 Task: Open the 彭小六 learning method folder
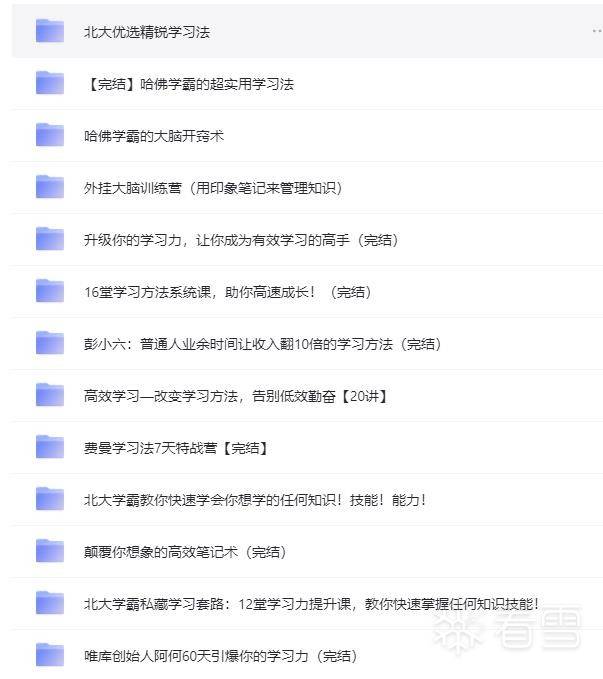[262, 344]
